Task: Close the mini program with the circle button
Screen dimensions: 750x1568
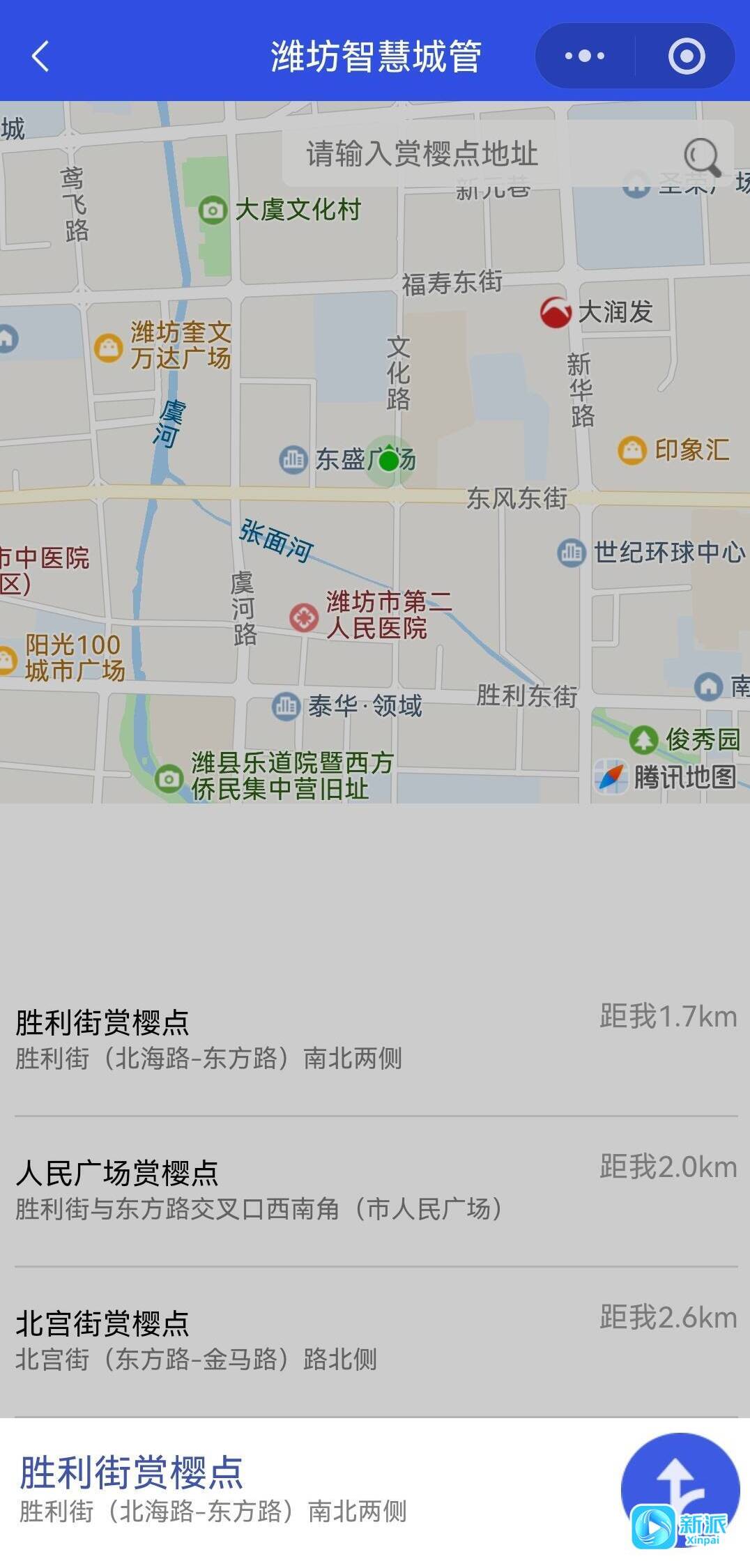Action: (x=686, y=56)
